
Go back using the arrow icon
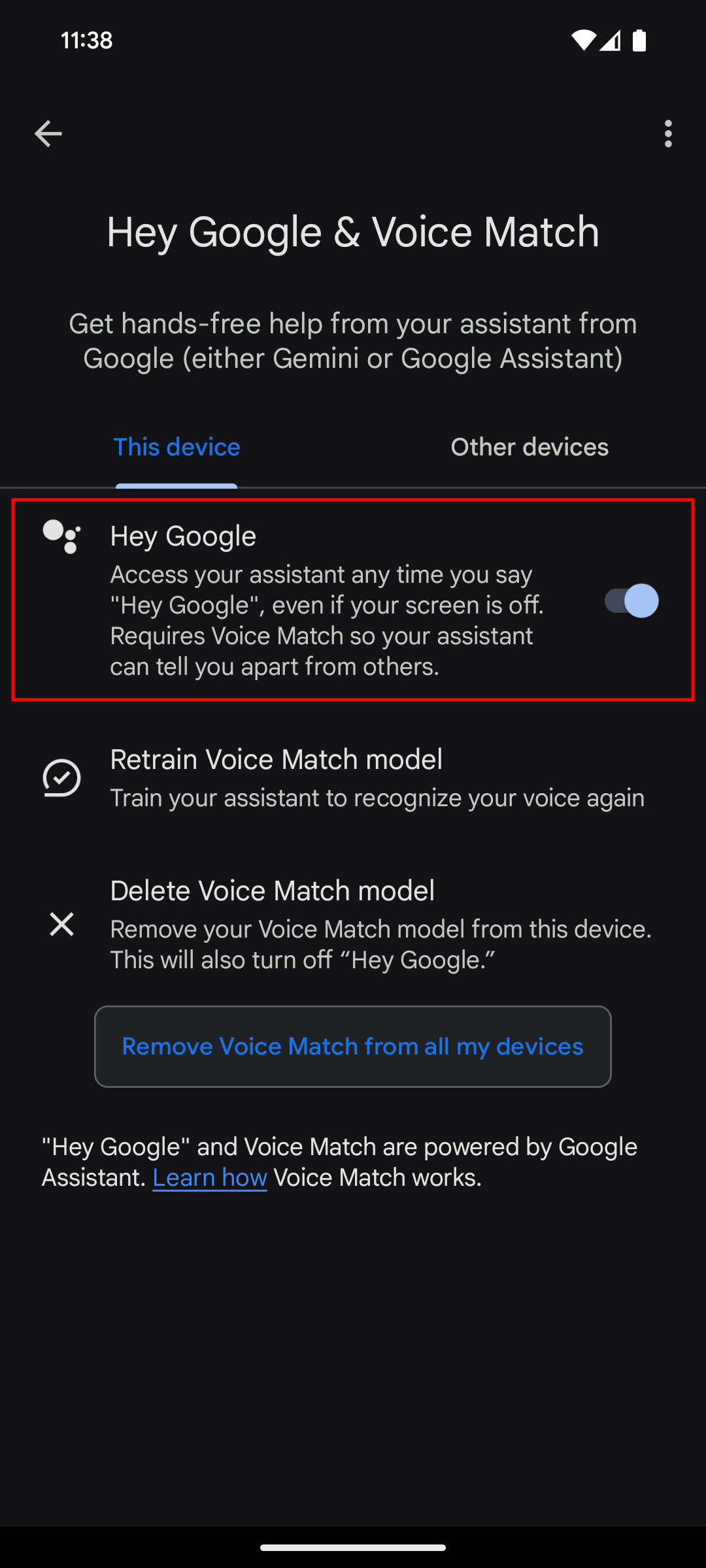pyautogui.click(x=48, y=134)
